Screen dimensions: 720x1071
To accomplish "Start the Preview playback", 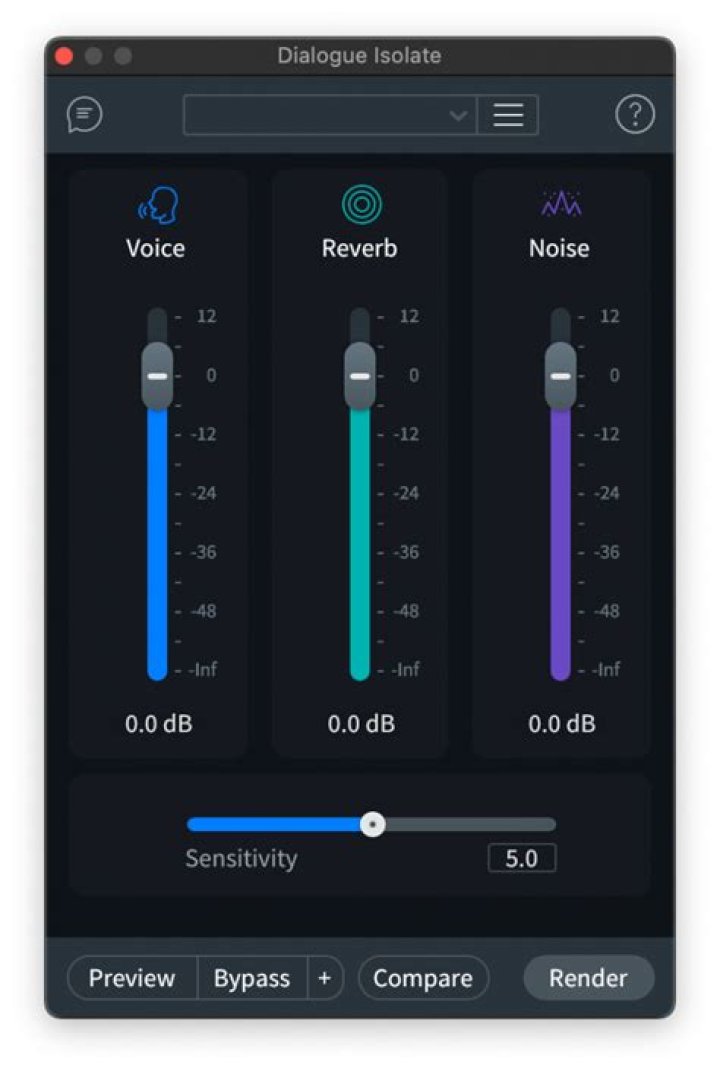I will coord(132,978).
